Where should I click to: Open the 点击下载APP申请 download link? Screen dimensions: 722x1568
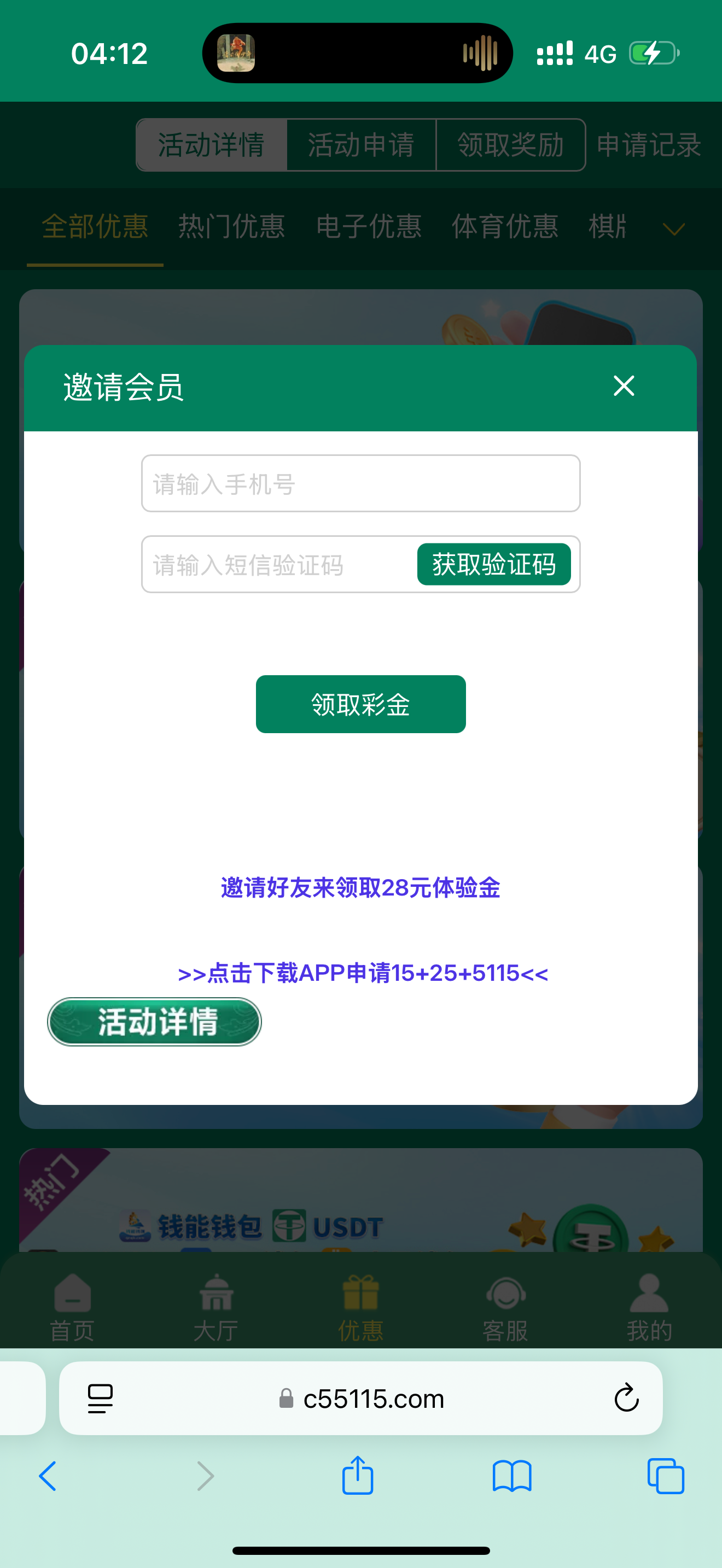[363, 973]
